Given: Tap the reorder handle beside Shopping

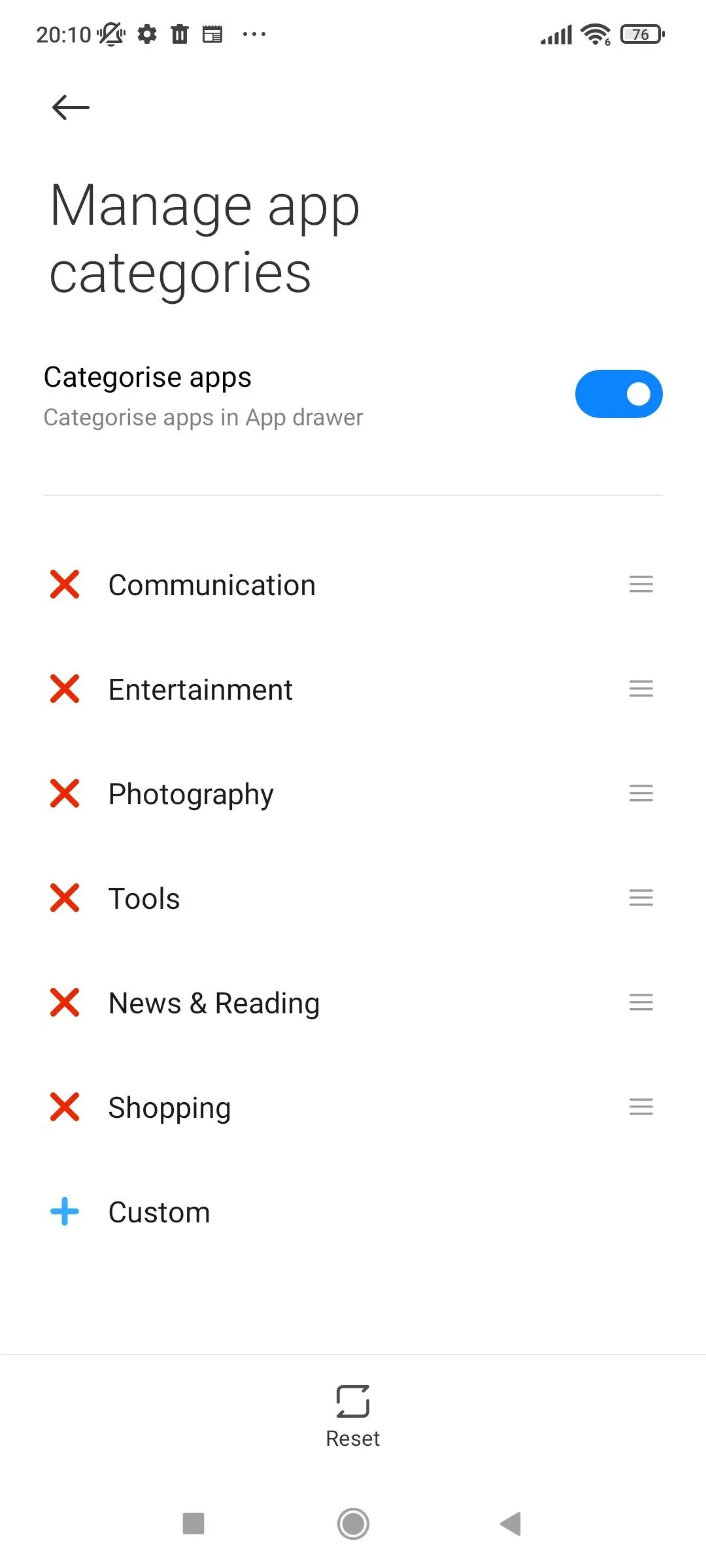Looking at the screenshot, I should [x=641, y=1107].
